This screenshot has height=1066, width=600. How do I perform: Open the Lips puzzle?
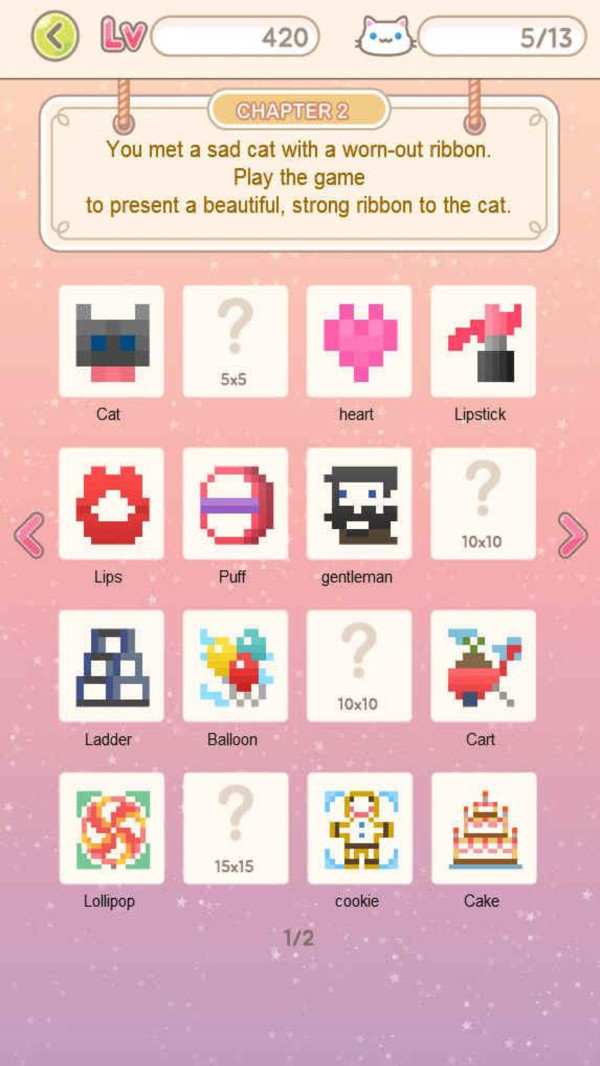coord(111,503)
